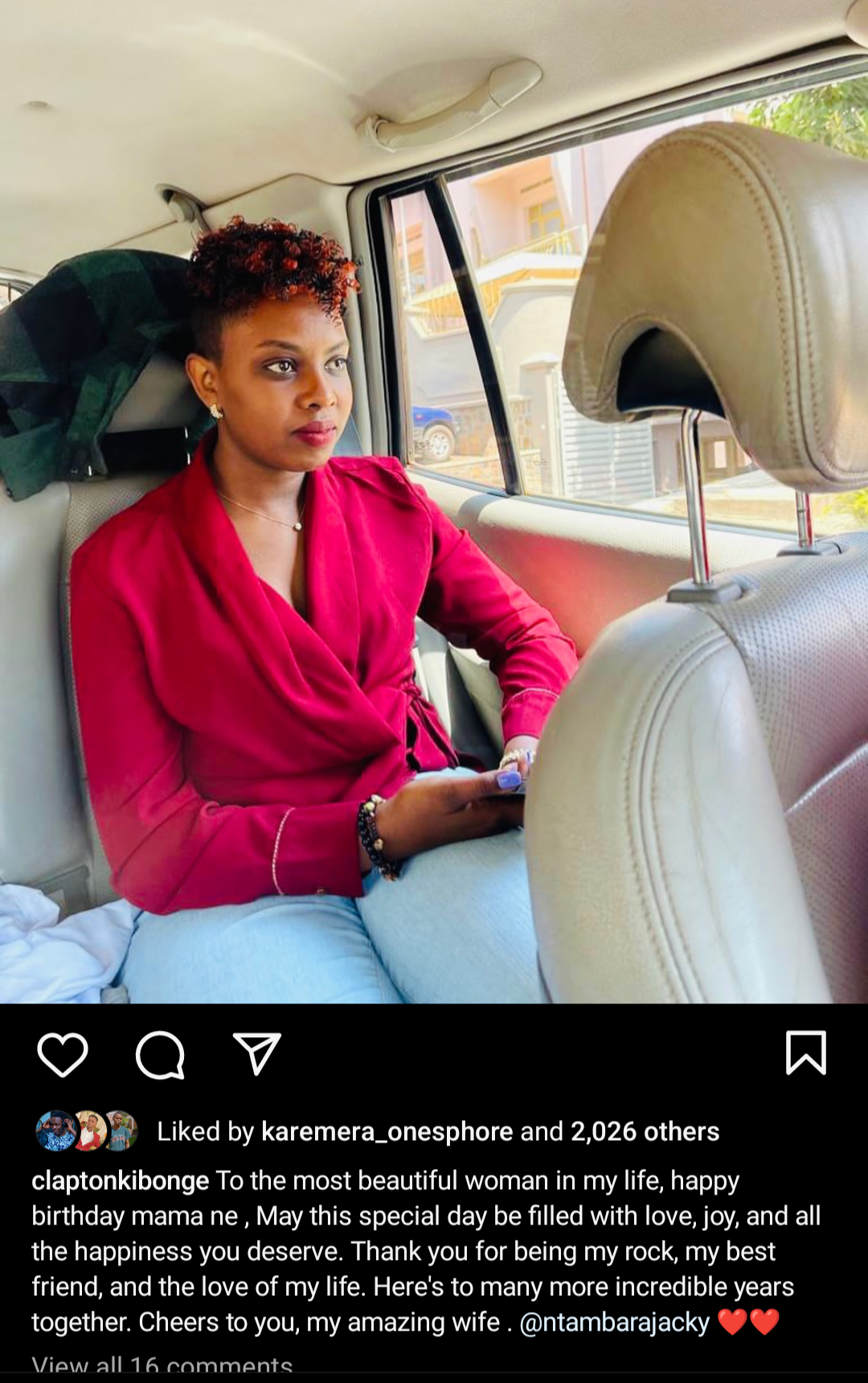Open claptonkibonge's profile from the caption
Image resolution: width=868 pixels, height=1383 pixels.
[121, 1180]
